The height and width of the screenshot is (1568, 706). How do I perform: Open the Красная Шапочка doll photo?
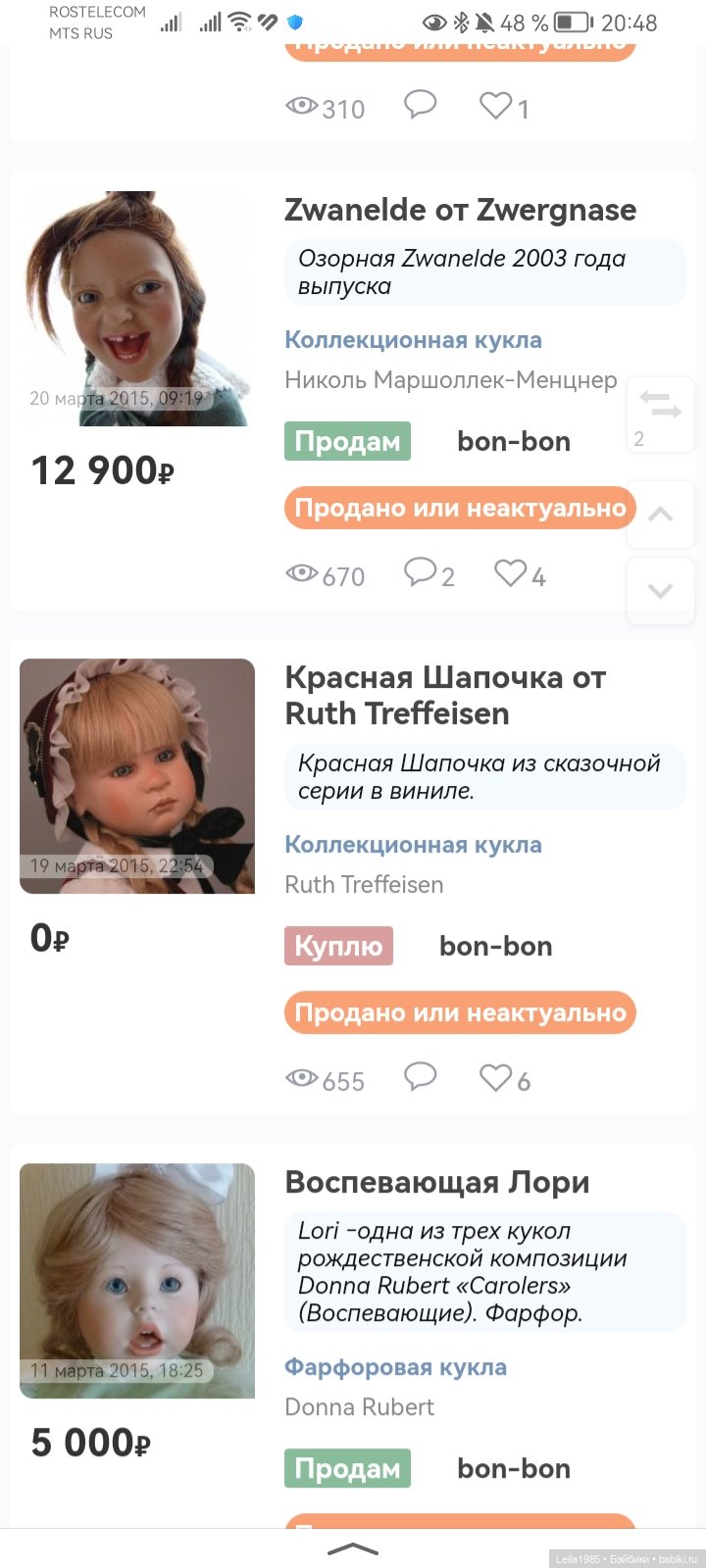(x=136, y=775)
